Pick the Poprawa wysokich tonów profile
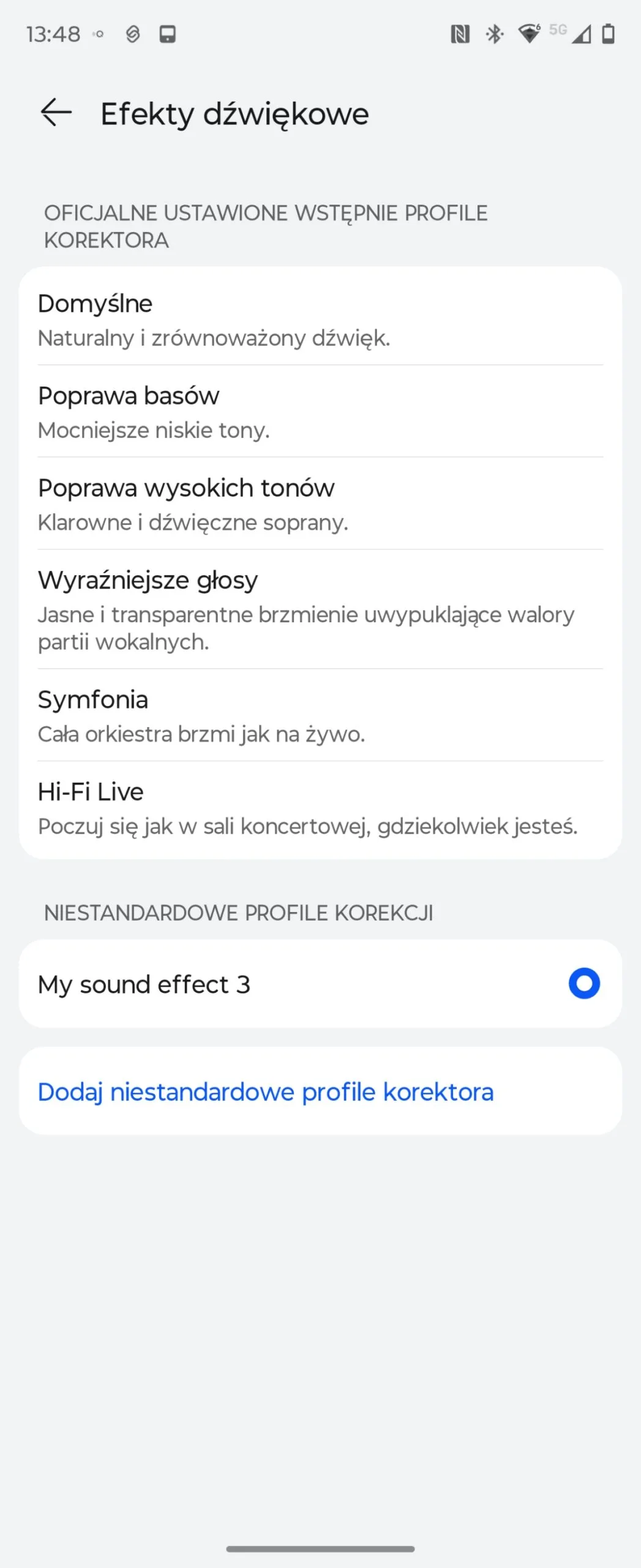 click(320, 503)
